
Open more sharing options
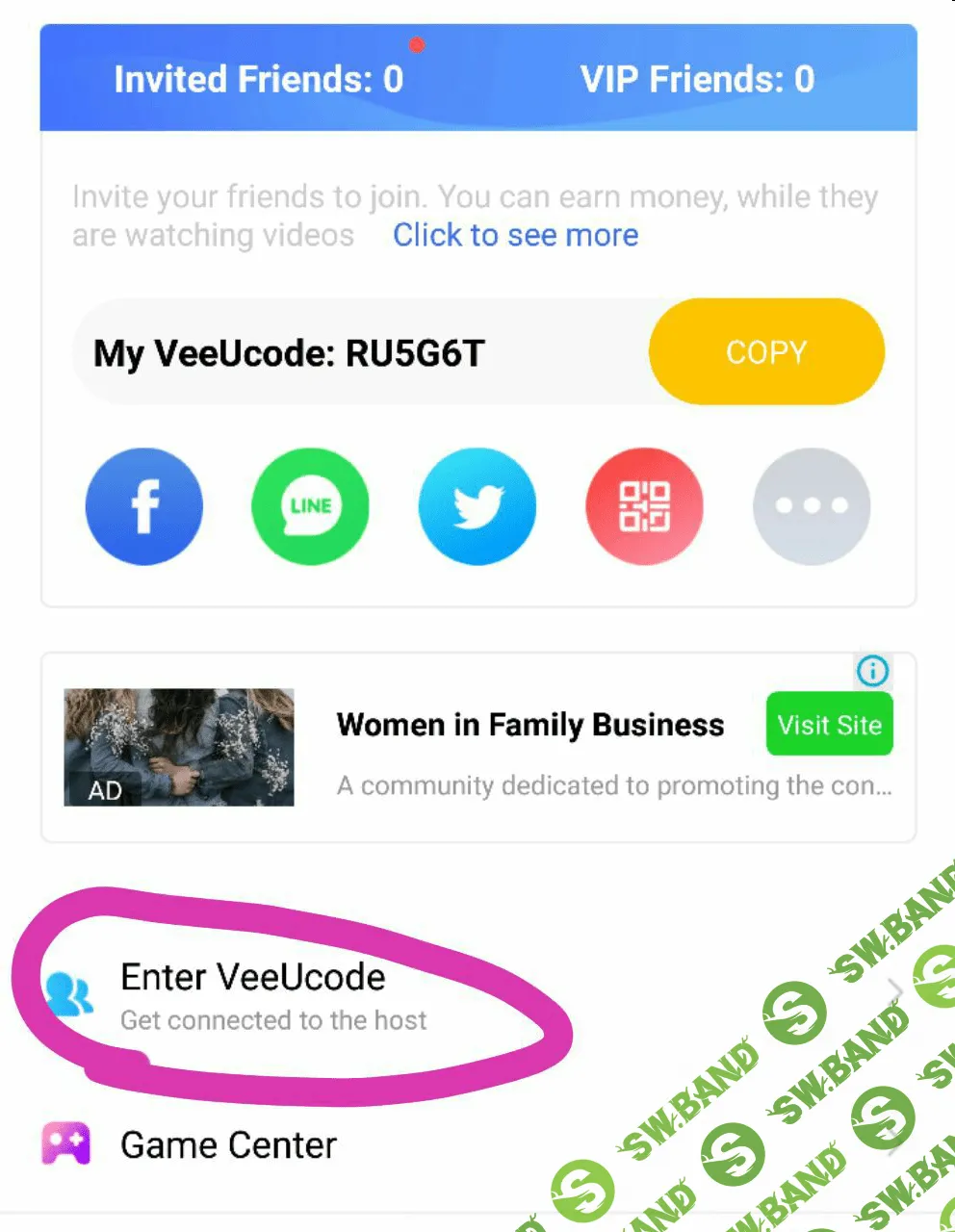(x=812, y=506)
